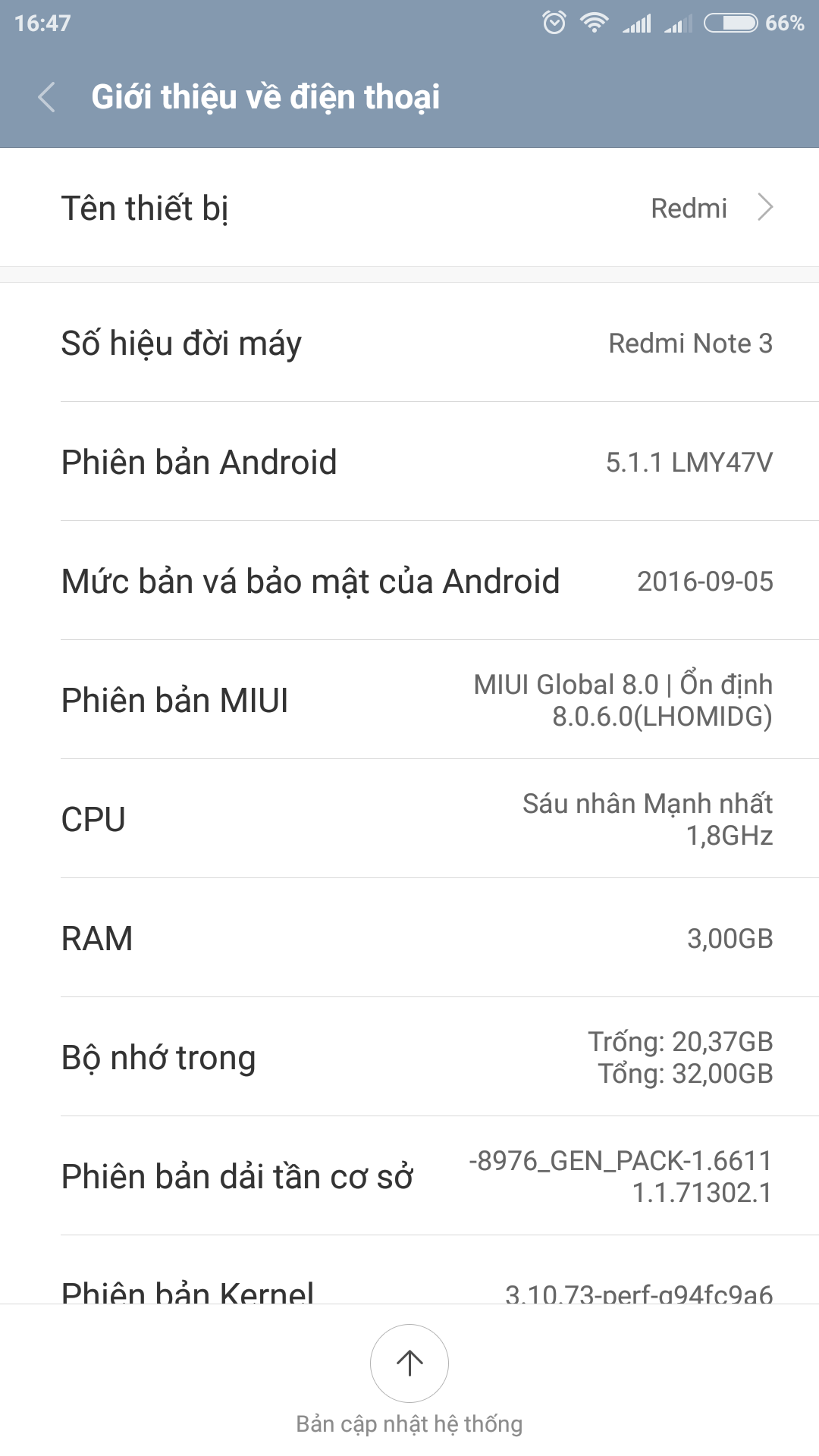Open the Tên thiết bị row

pos(409,208)
